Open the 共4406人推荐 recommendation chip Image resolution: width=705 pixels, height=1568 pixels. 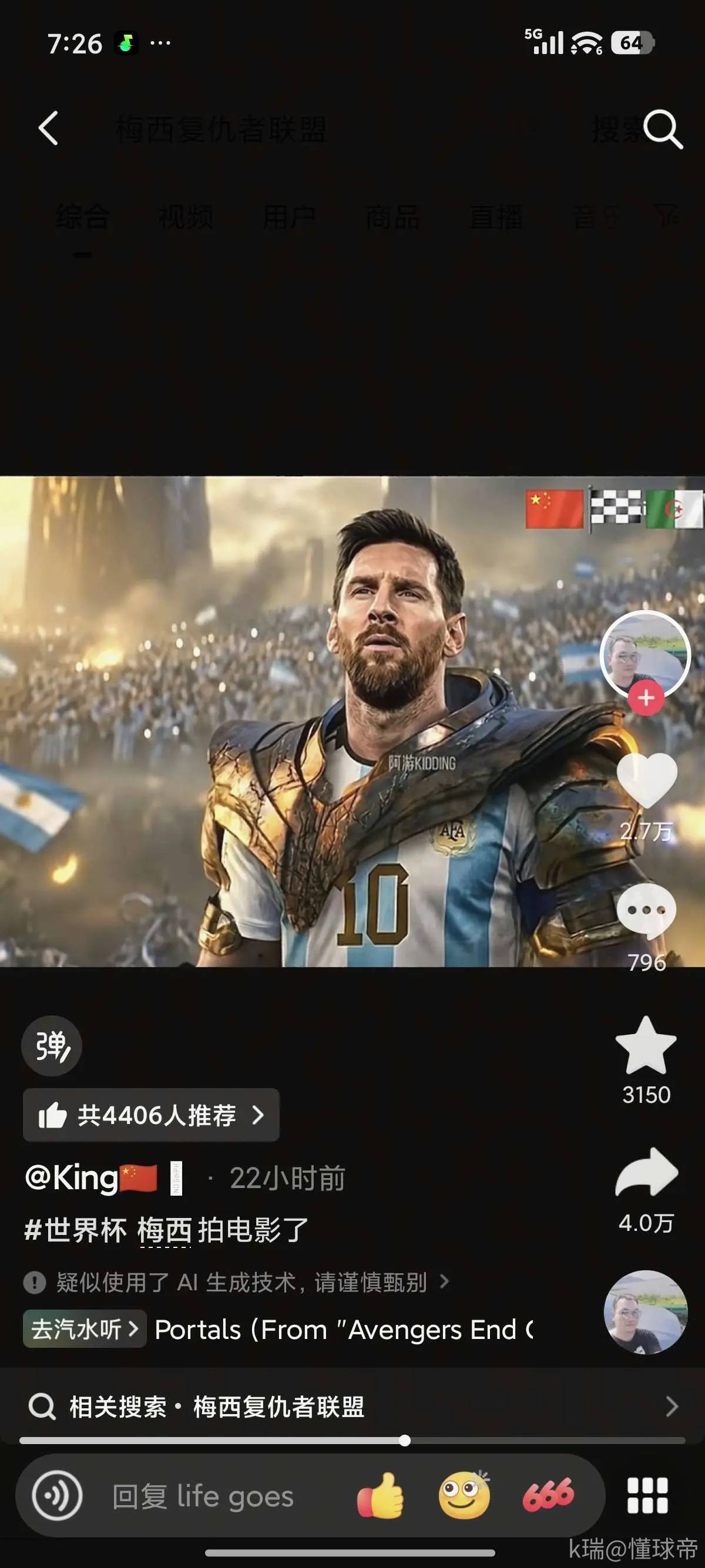pyautogui.click(x=151, y=1115)
